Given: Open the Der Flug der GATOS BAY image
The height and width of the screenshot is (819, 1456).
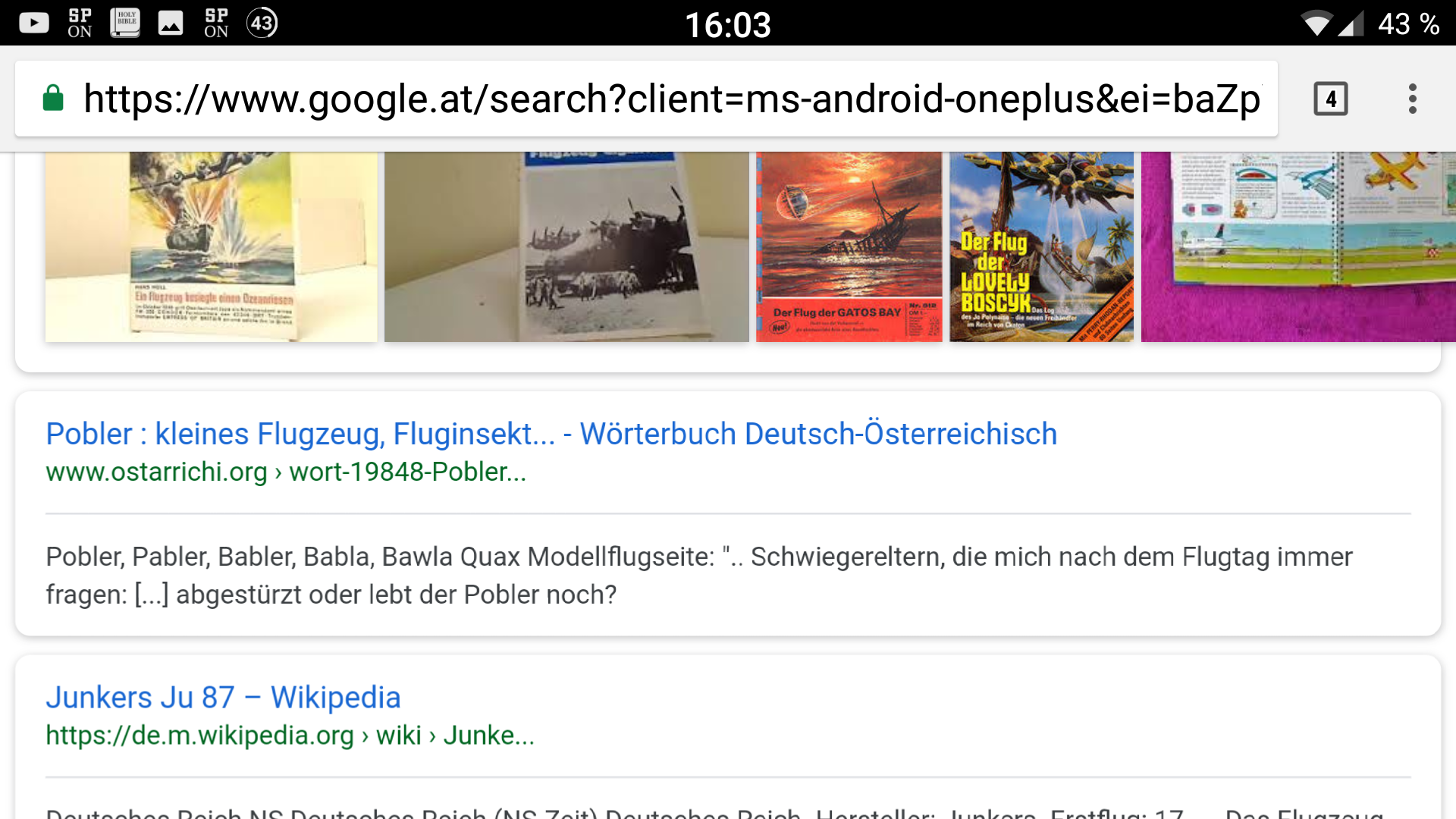Looking at the screenshot, I should pyautogui.click(x=849, y=246).
